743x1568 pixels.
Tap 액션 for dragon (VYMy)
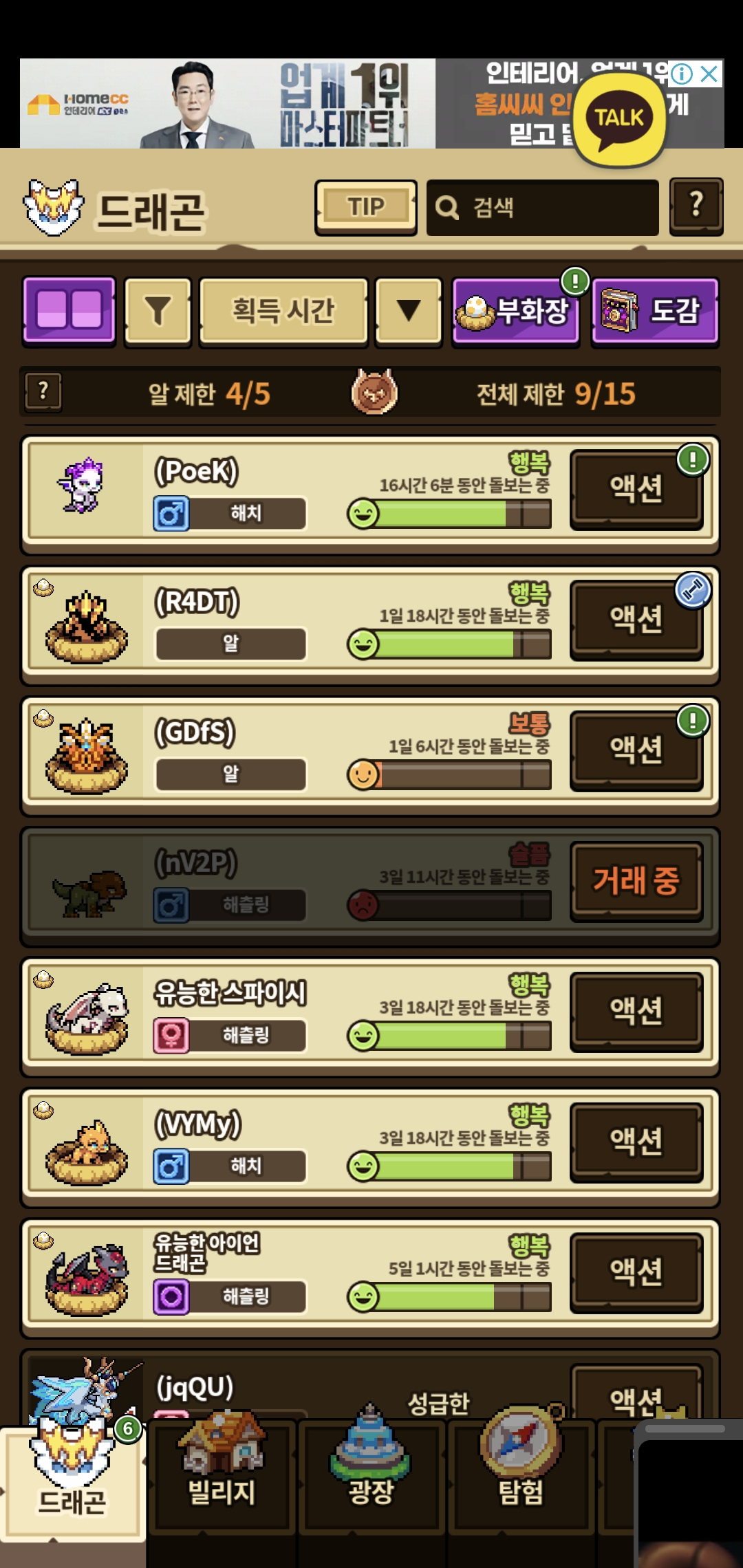click(636, 1142)
